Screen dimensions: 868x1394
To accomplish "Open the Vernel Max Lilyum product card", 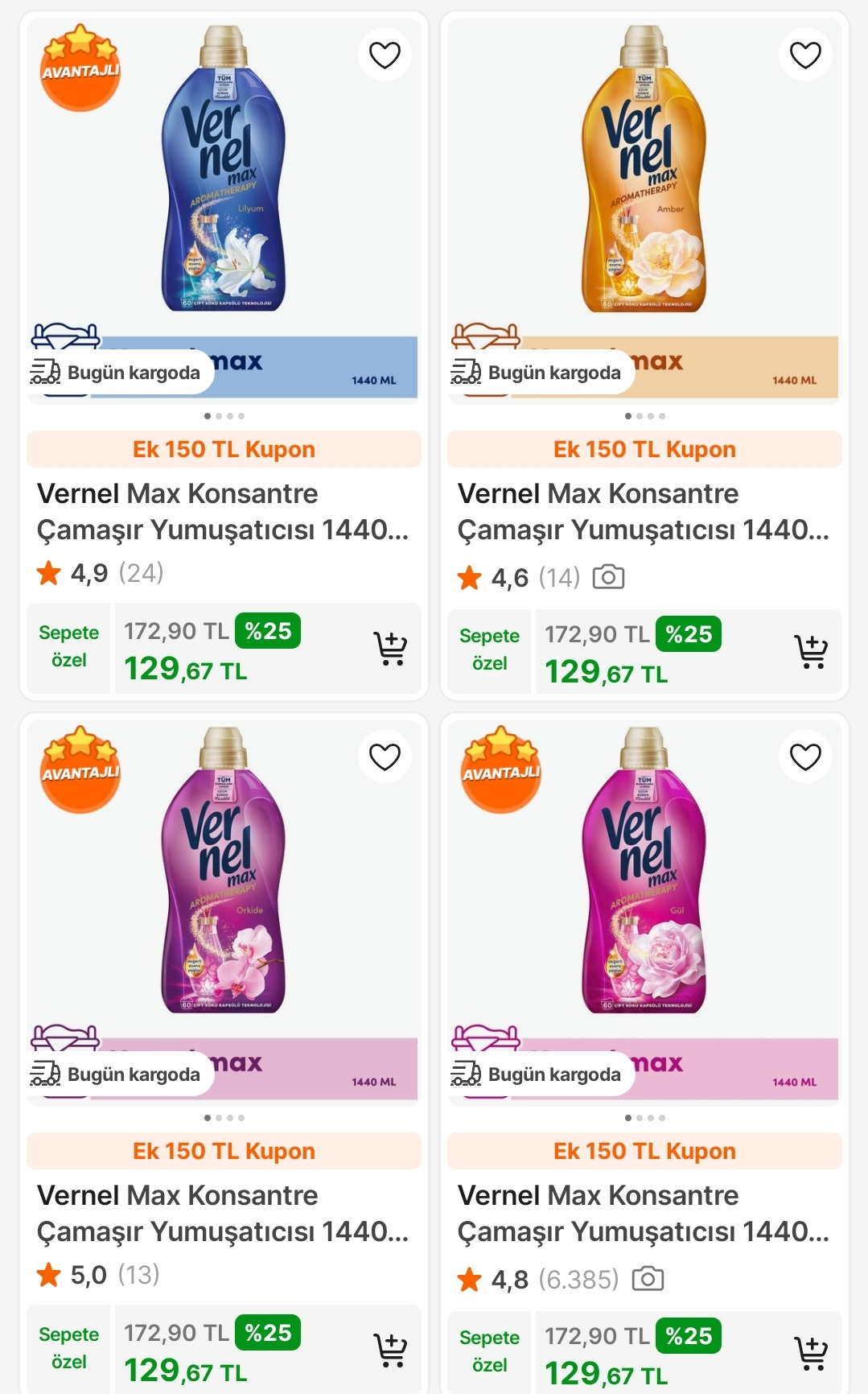I will coord(223,511).
